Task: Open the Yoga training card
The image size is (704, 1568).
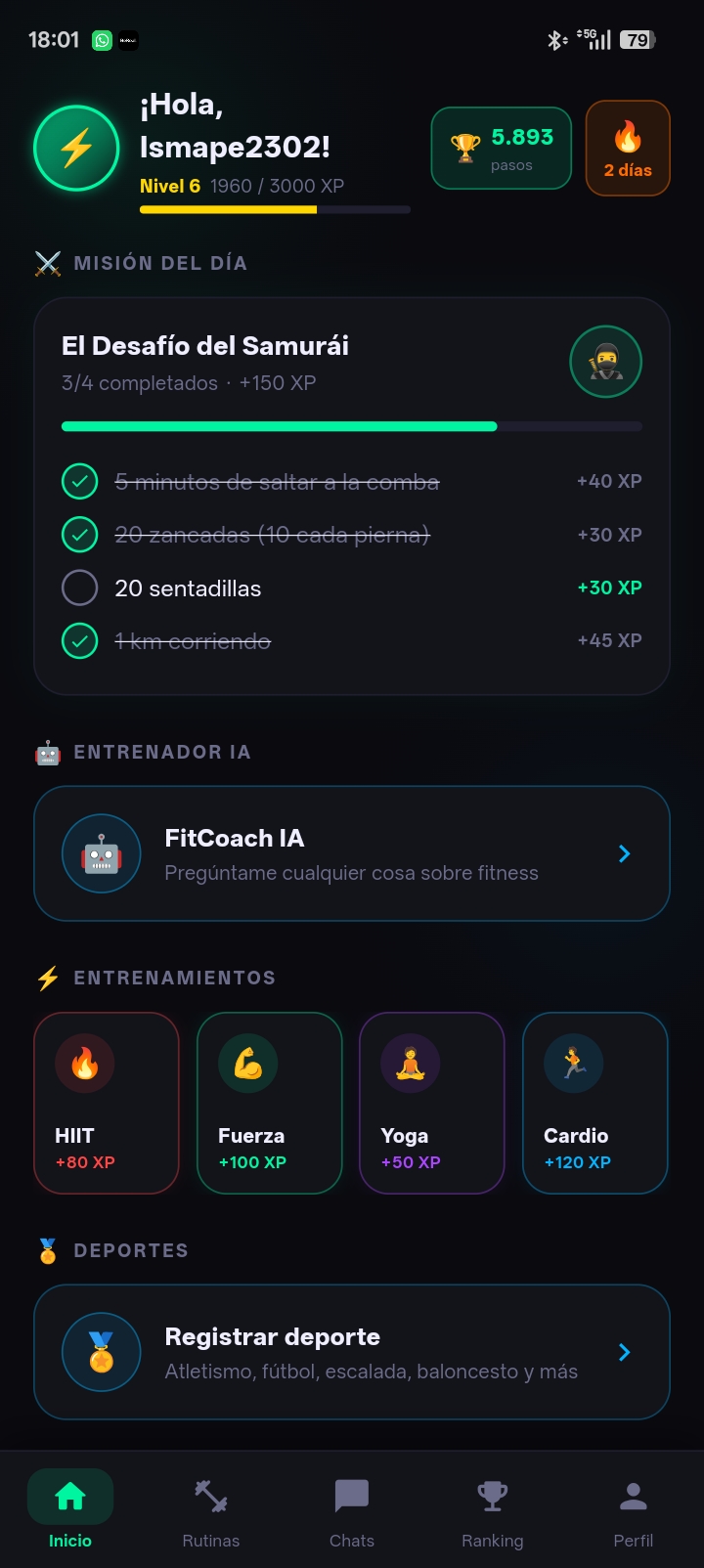Action: (432, 1103)
